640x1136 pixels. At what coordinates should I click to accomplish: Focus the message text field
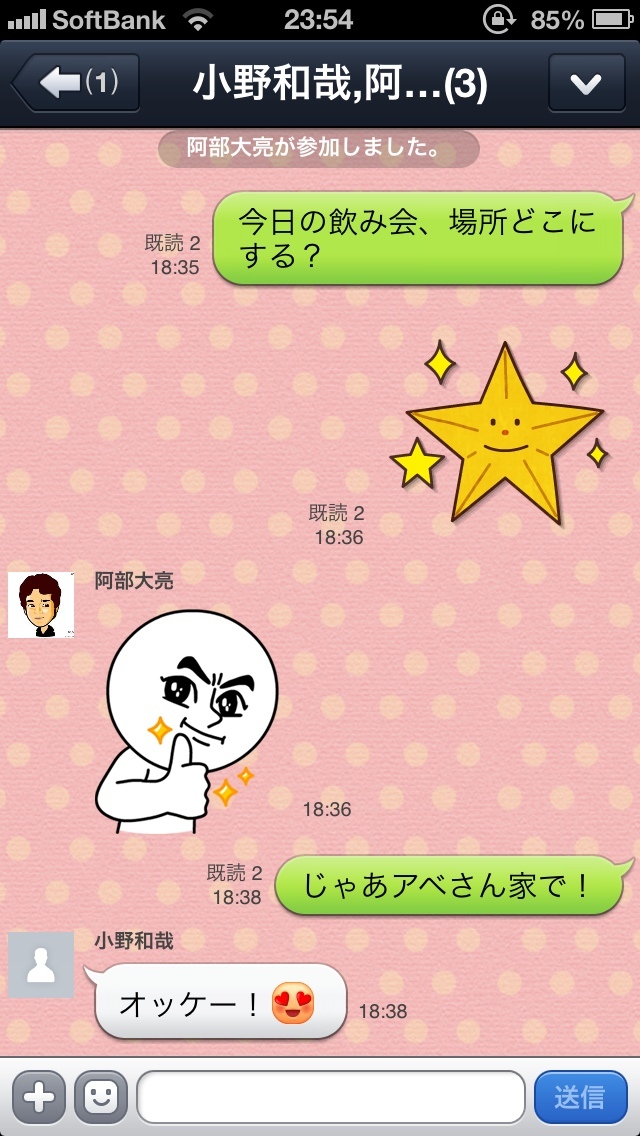(x=330, y=1097)
